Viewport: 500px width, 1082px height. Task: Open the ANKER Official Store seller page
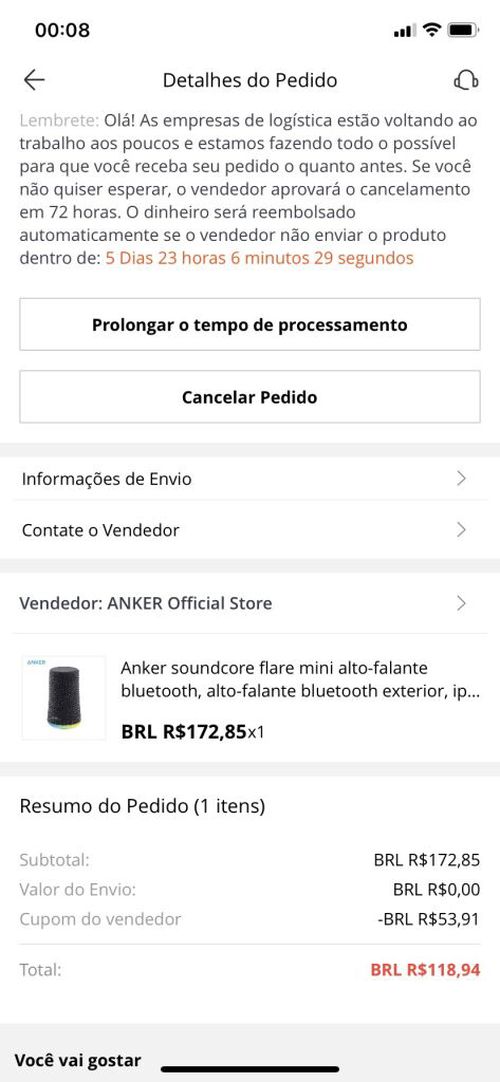250,603
